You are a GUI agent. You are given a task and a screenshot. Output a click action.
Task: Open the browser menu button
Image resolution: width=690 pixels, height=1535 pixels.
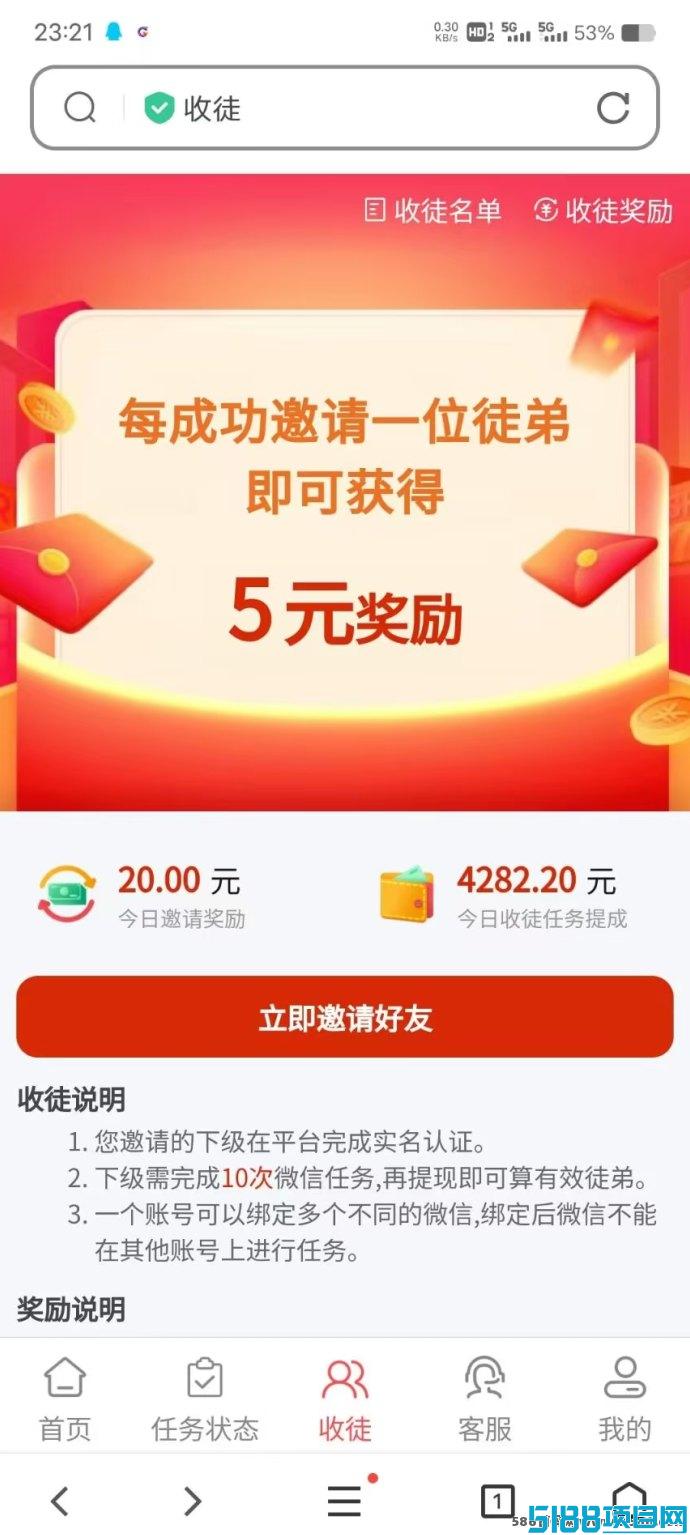(345, 1500)
